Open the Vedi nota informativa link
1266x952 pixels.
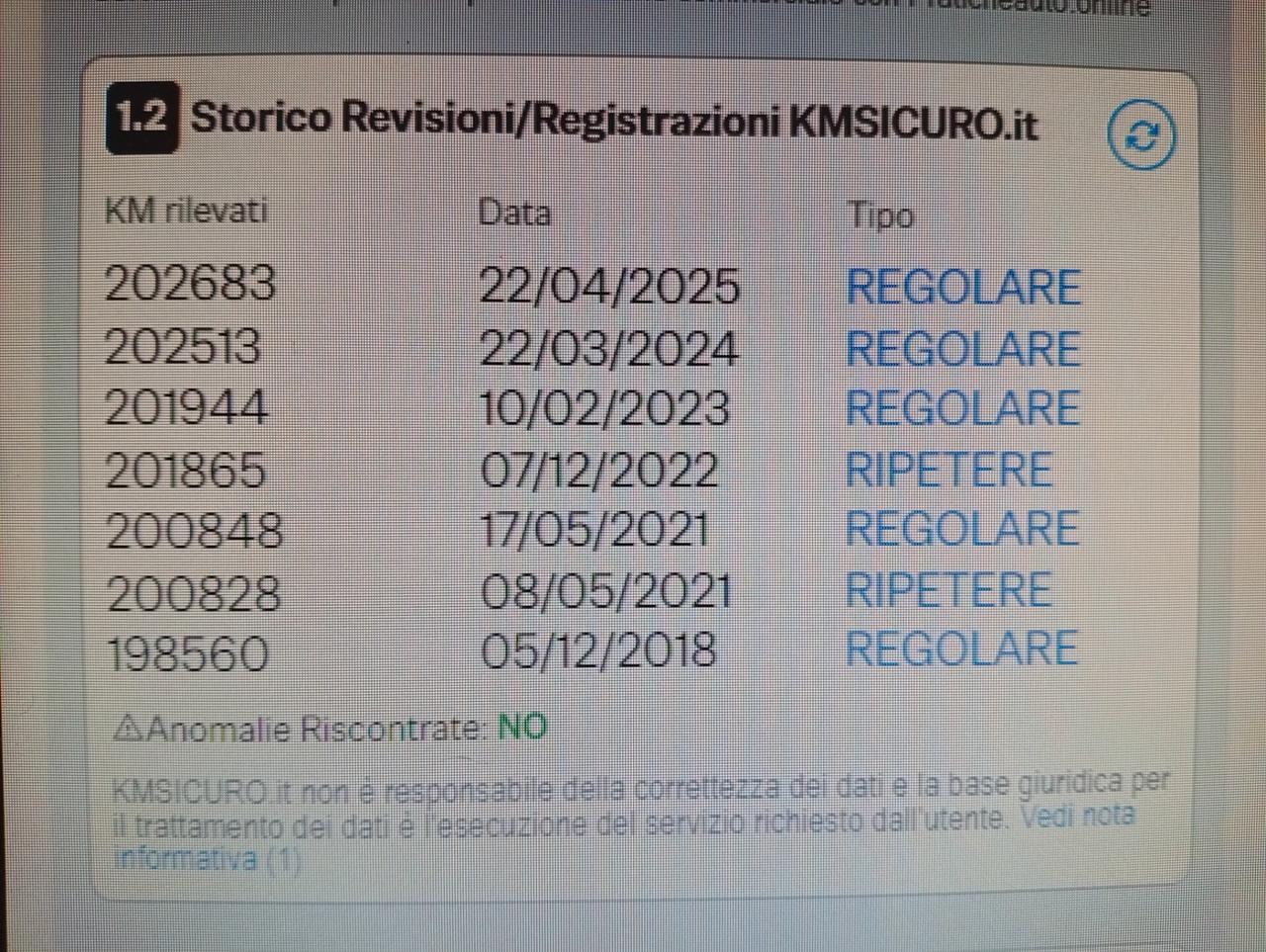(1077, 818)
